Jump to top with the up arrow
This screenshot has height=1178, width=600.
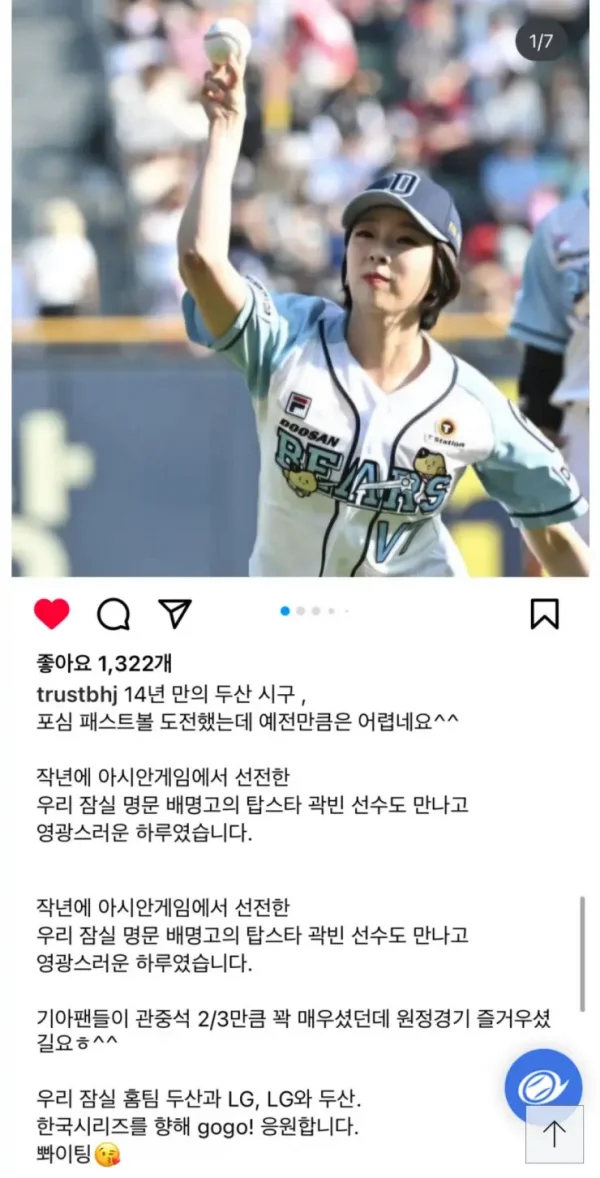554,1133
